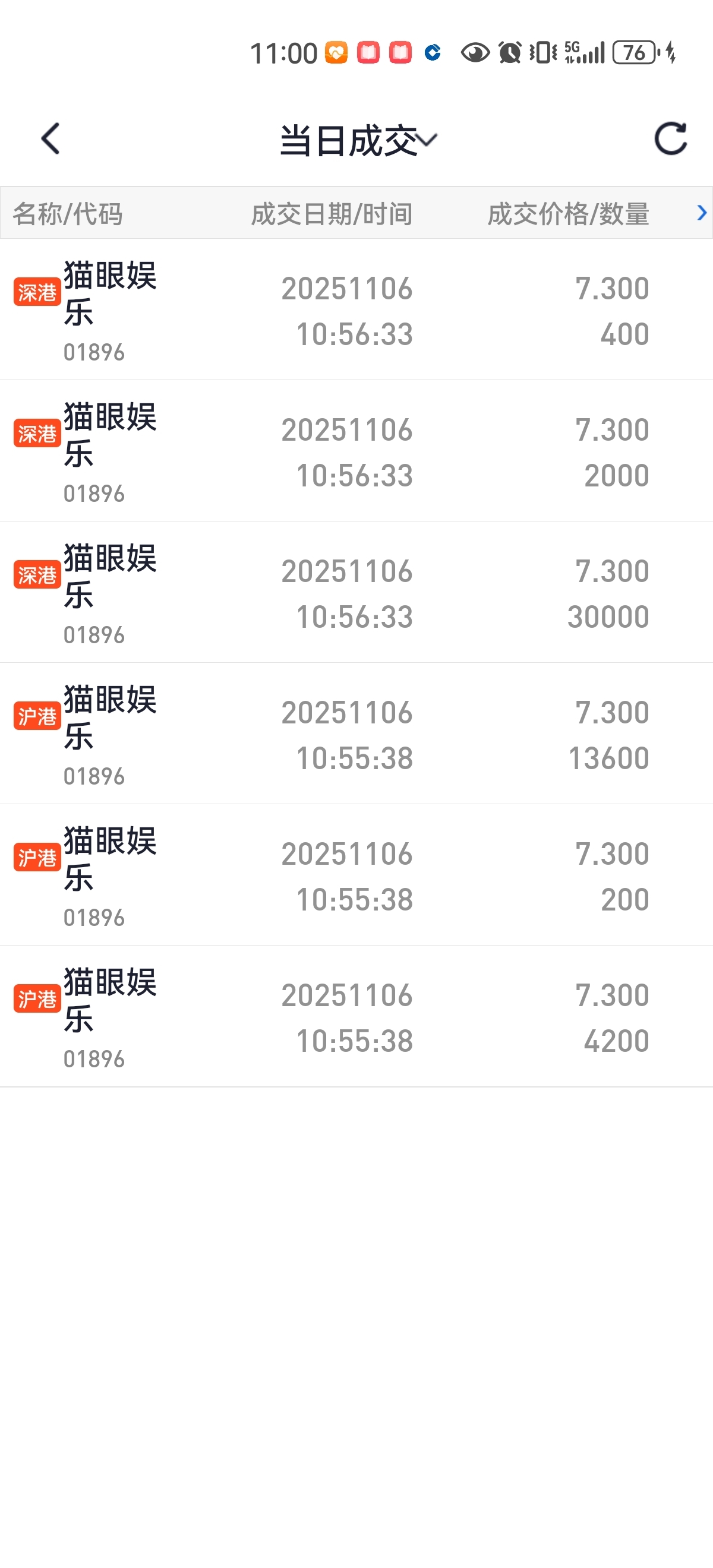The image size is (713, 1568).
Task: Show more columns with the blue arrow
Action: pos(702,213)
